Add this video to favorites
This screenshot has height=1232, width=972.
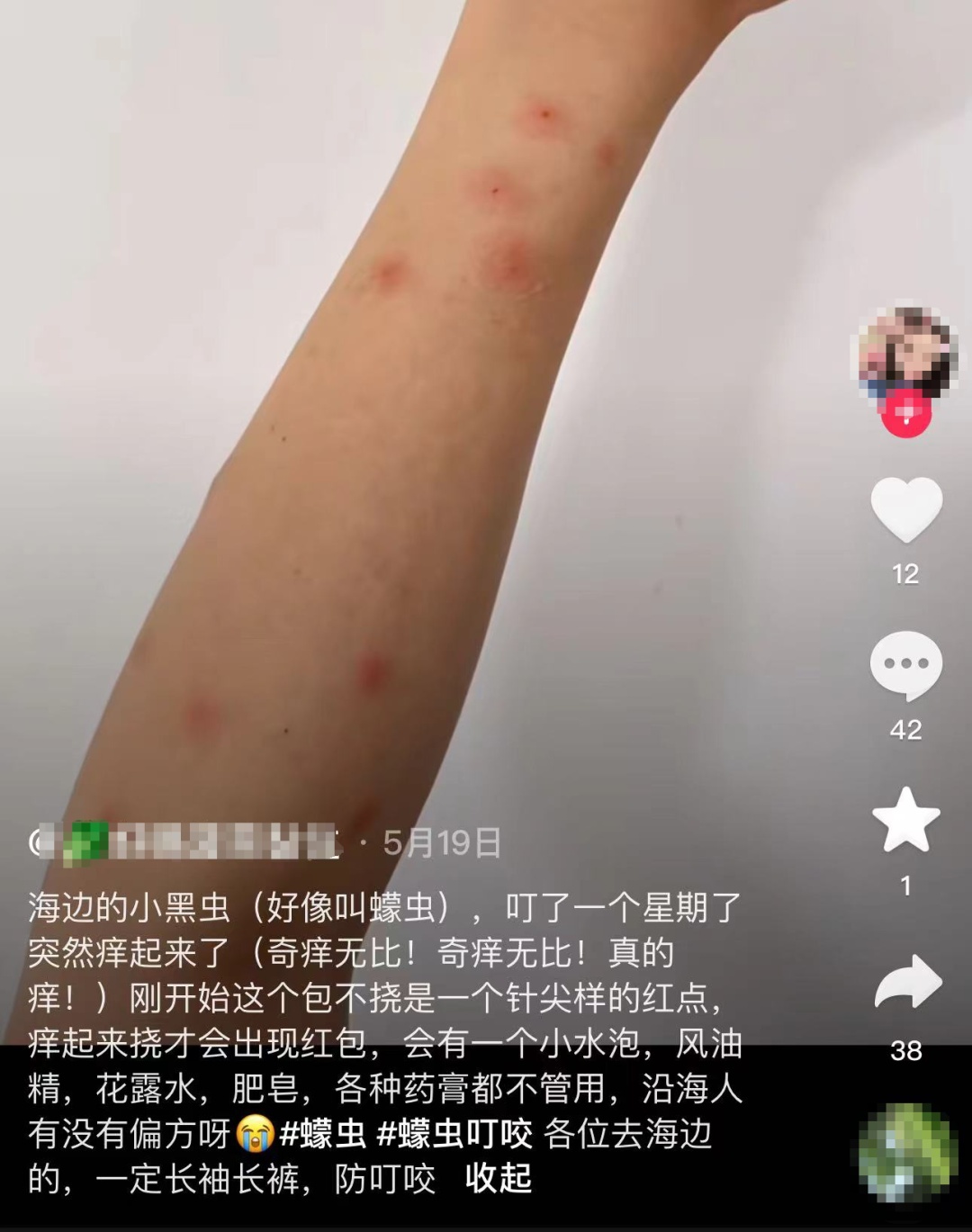tap(905, 820)
